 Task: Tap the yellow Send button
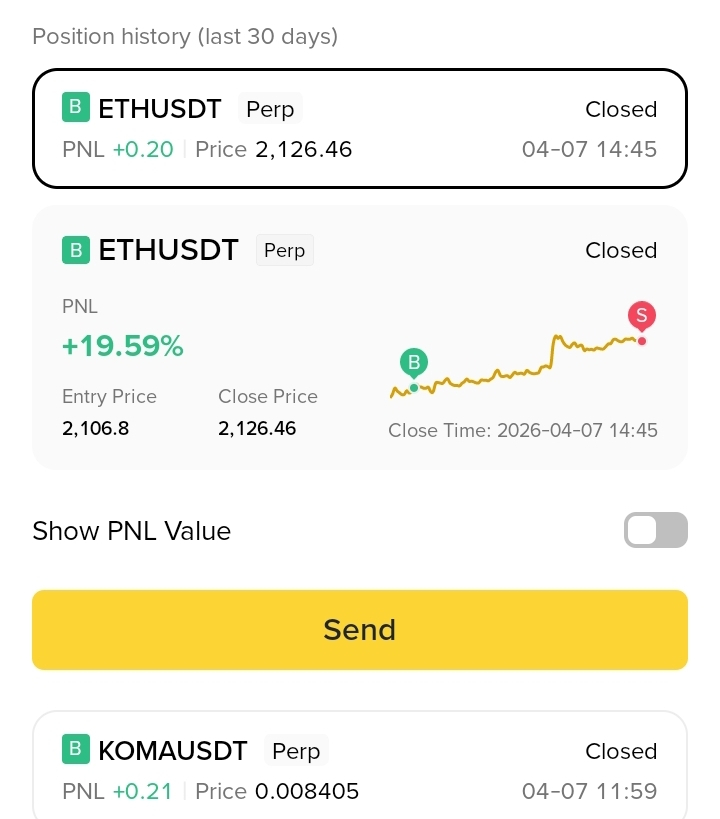coord(359,629)
